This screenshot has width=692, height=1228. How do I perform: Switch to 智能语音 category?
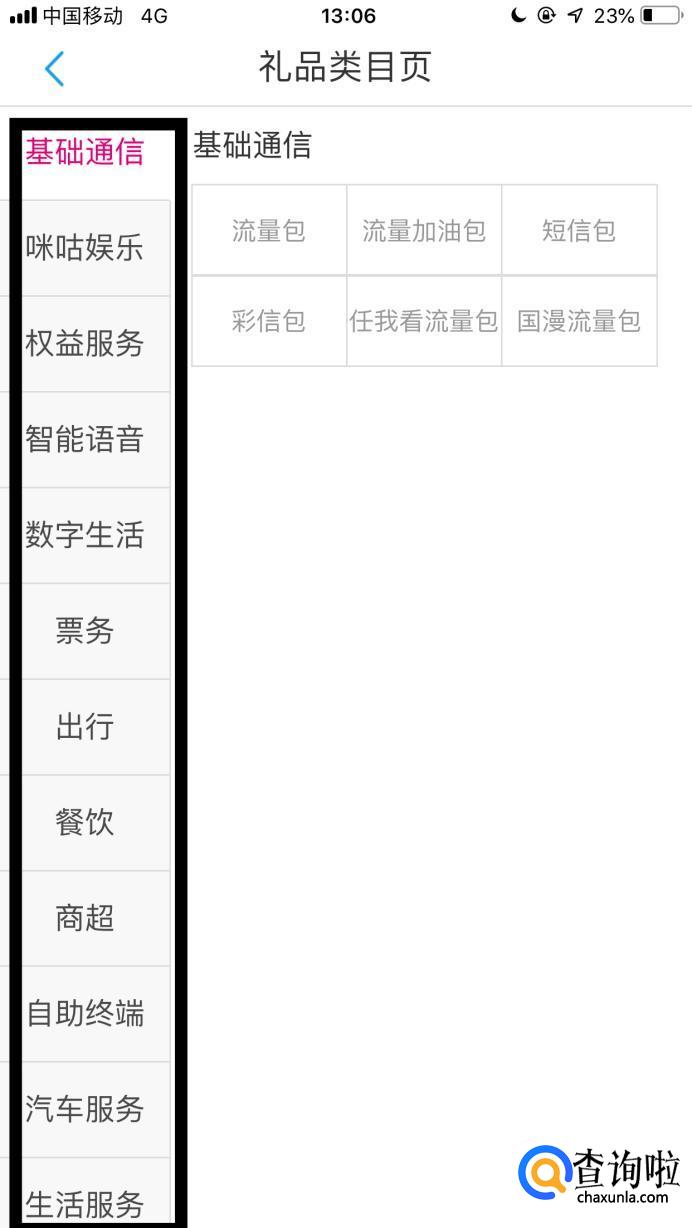tap(85, 440)
